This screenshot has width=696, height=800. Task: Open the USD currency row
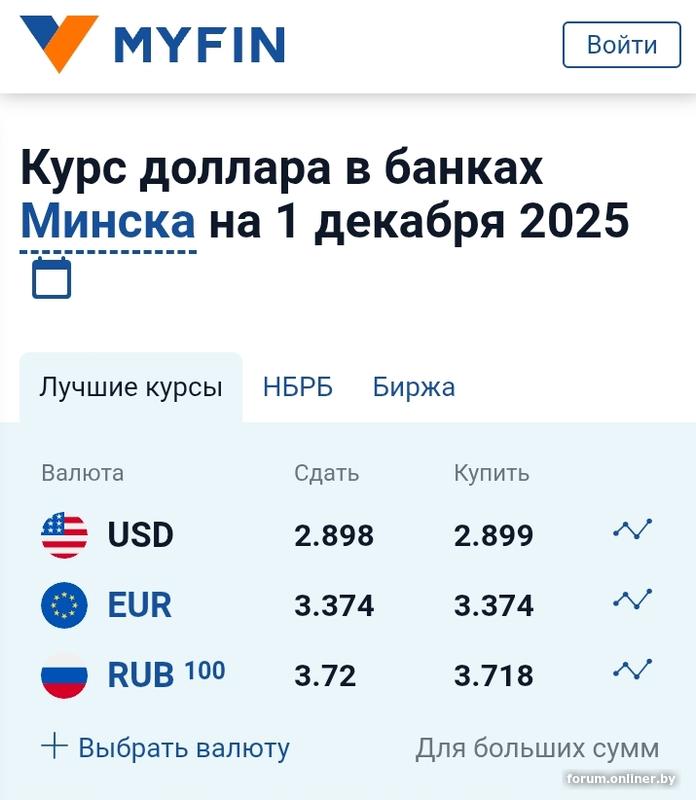(140, 535)
